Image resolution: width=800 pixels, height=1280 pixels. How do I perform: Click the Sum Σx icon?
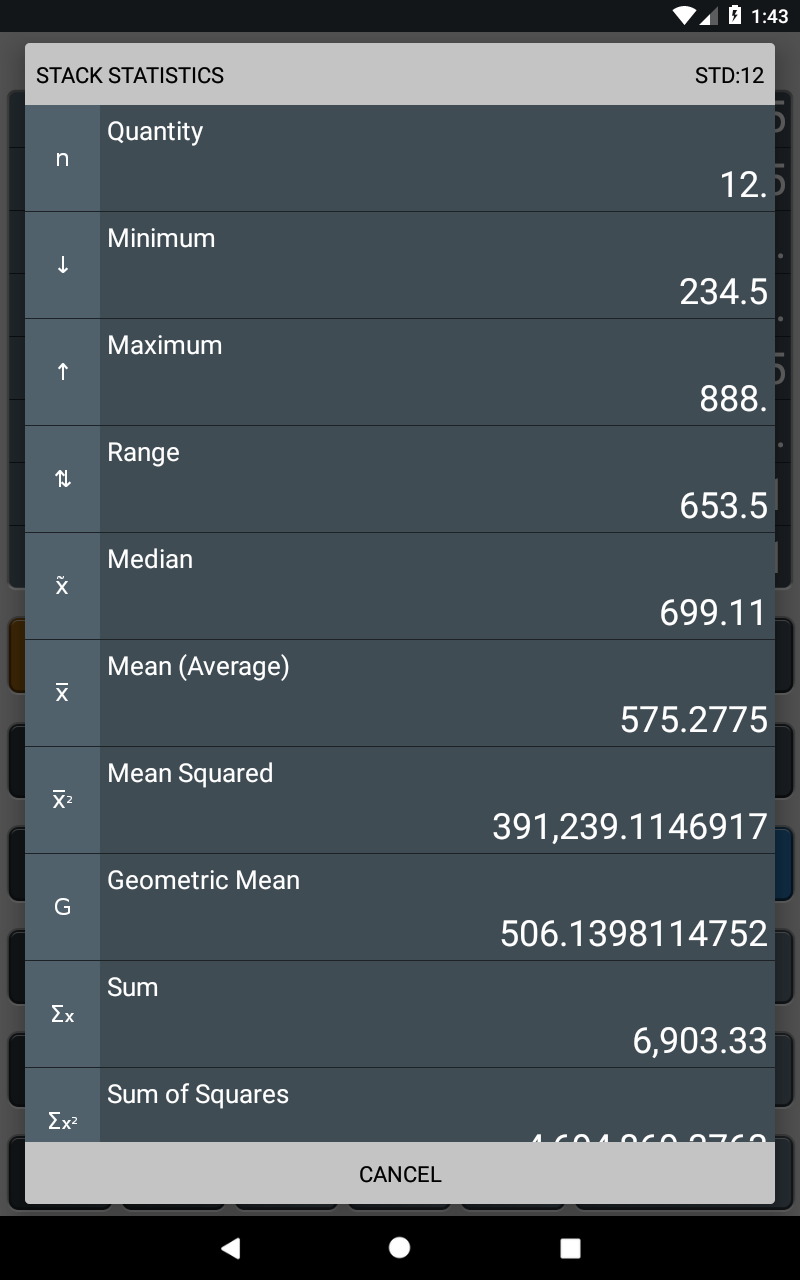coord(62,1013)
